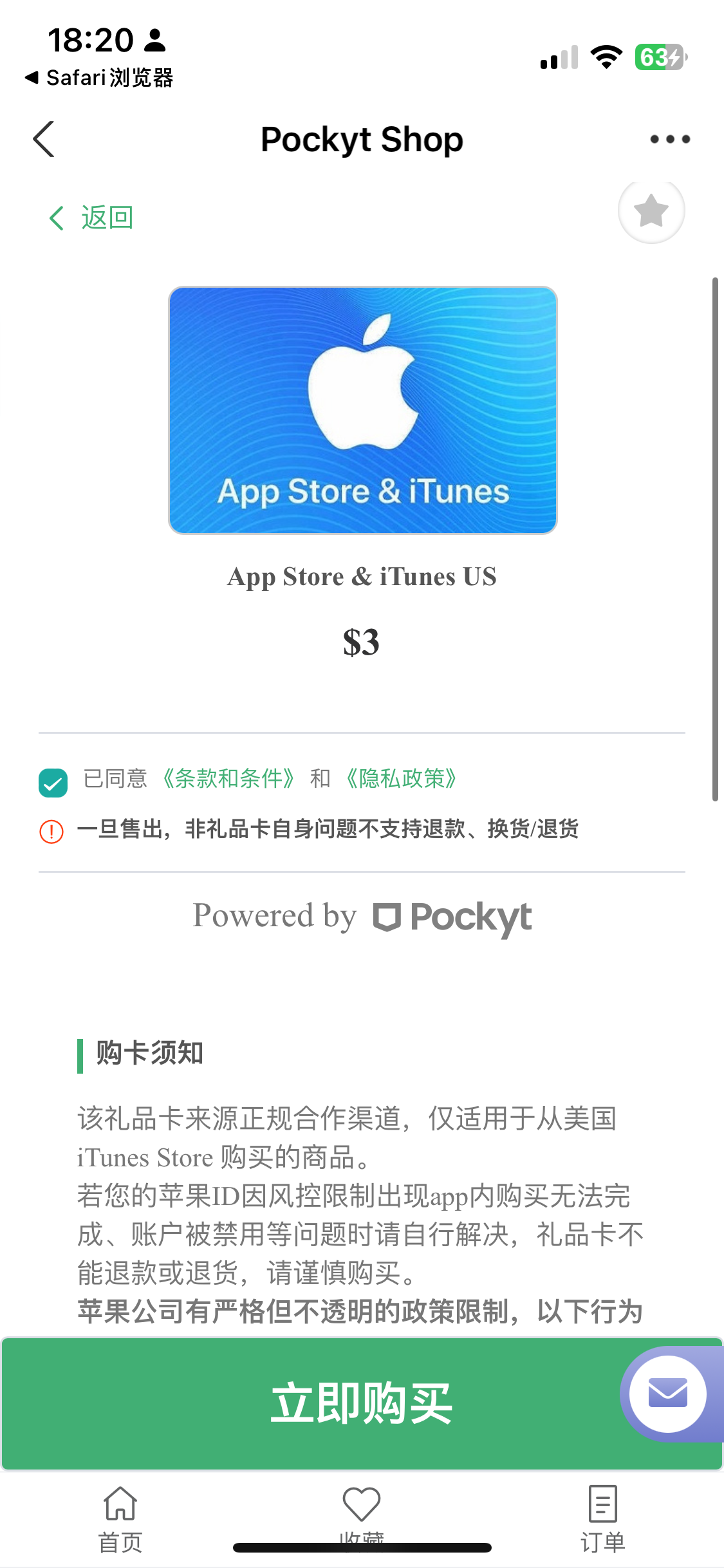The height and width of the screenshot is (1568, 724).
Task: Open the floating mail contact button
Action: click(667, 1394)
